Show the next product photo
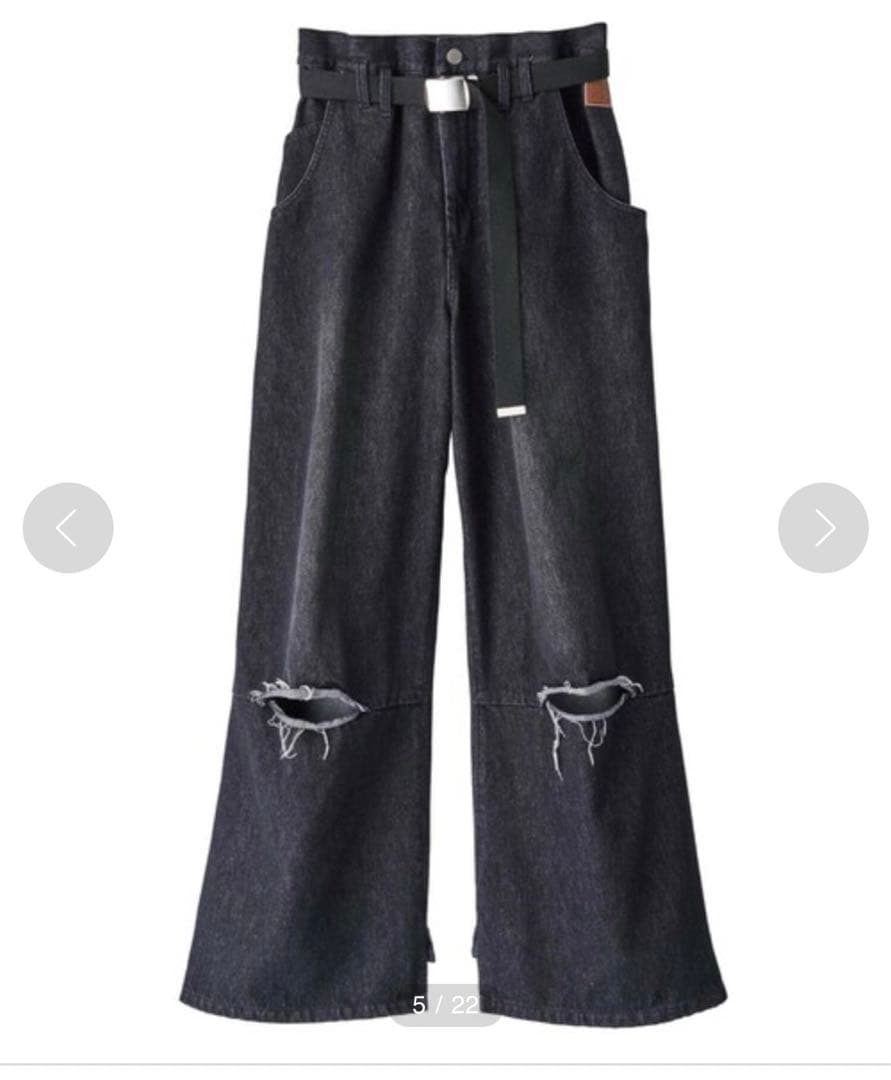Screen dimensions: 891x1080 point(824,528)
